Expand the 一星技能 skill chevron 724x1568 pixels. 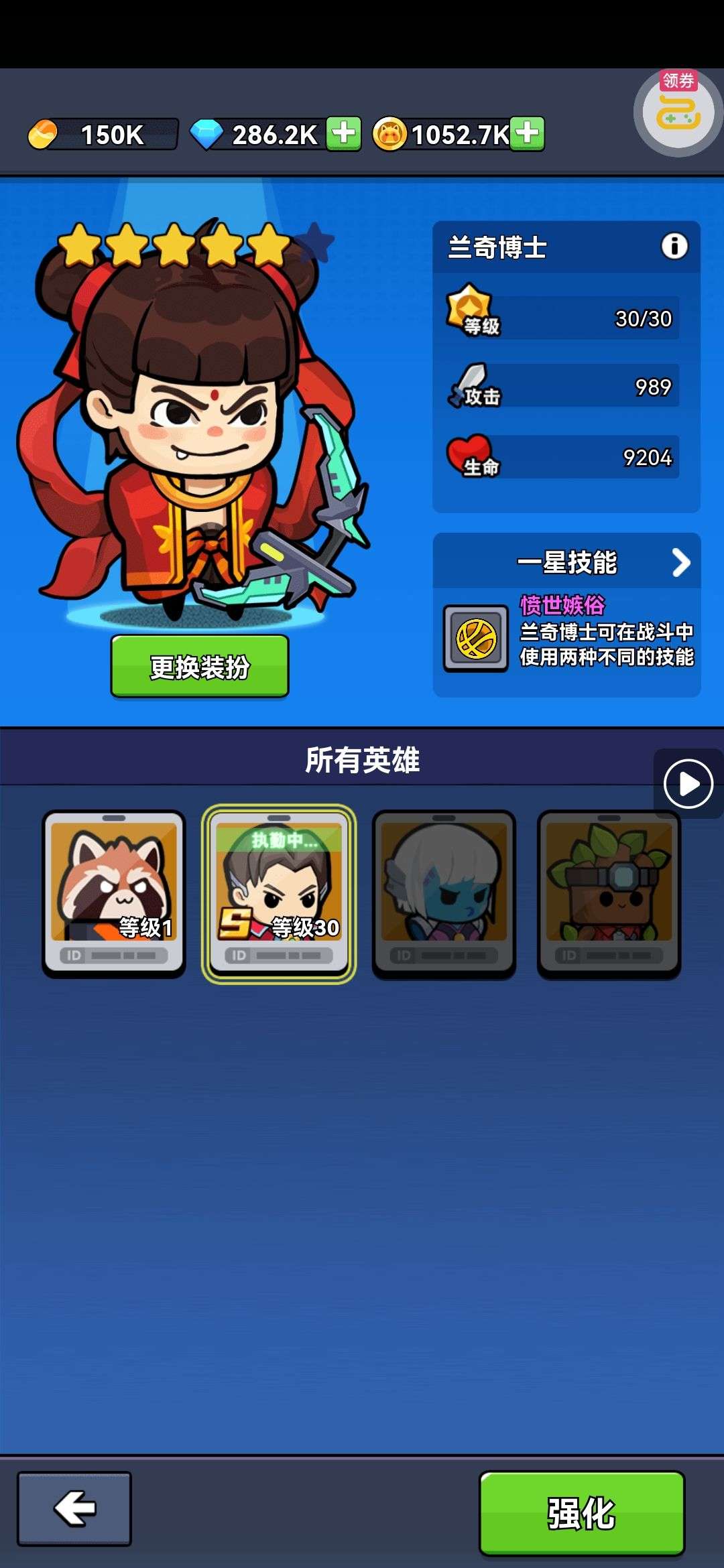(x=681, y=562)
